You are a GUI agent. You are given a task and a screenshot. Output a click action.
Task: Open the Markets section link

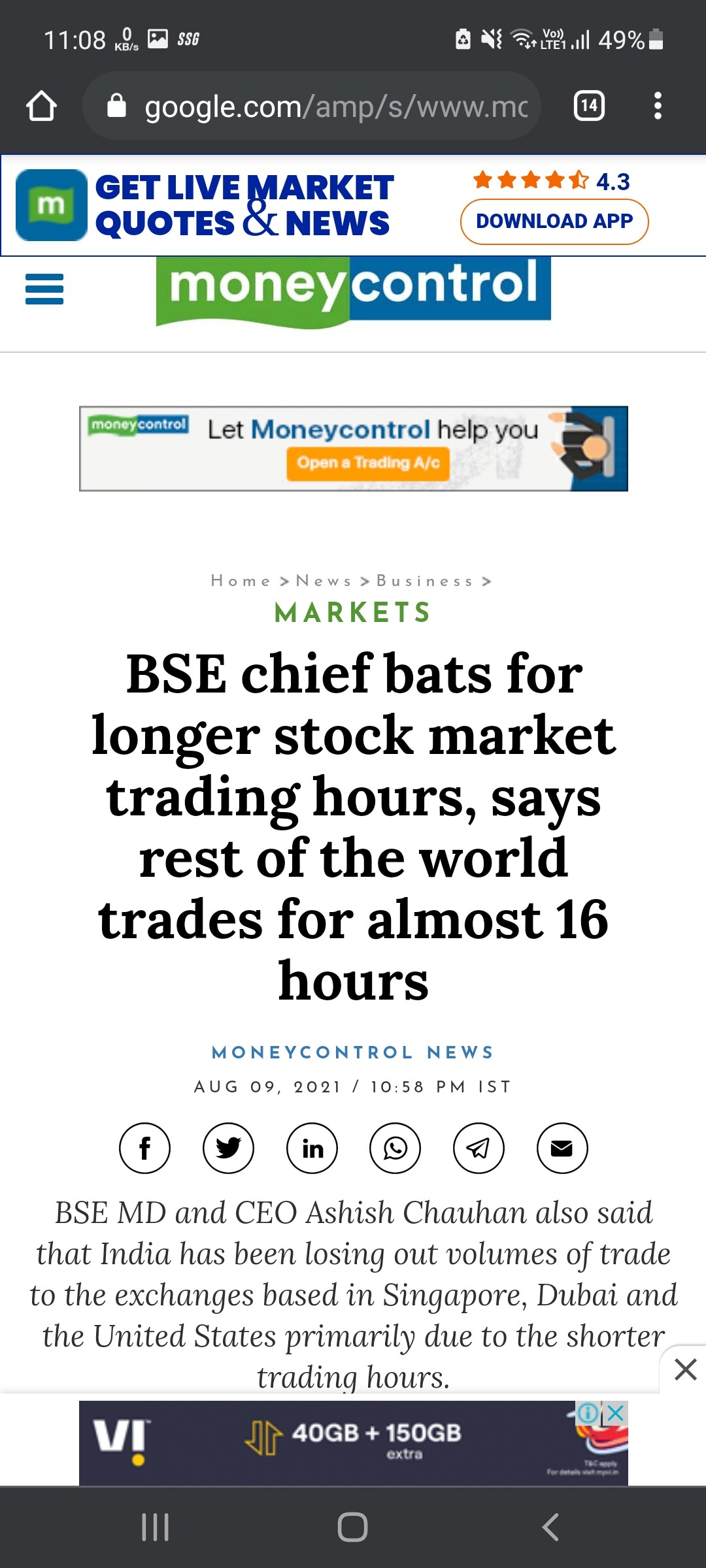[353, 612]
